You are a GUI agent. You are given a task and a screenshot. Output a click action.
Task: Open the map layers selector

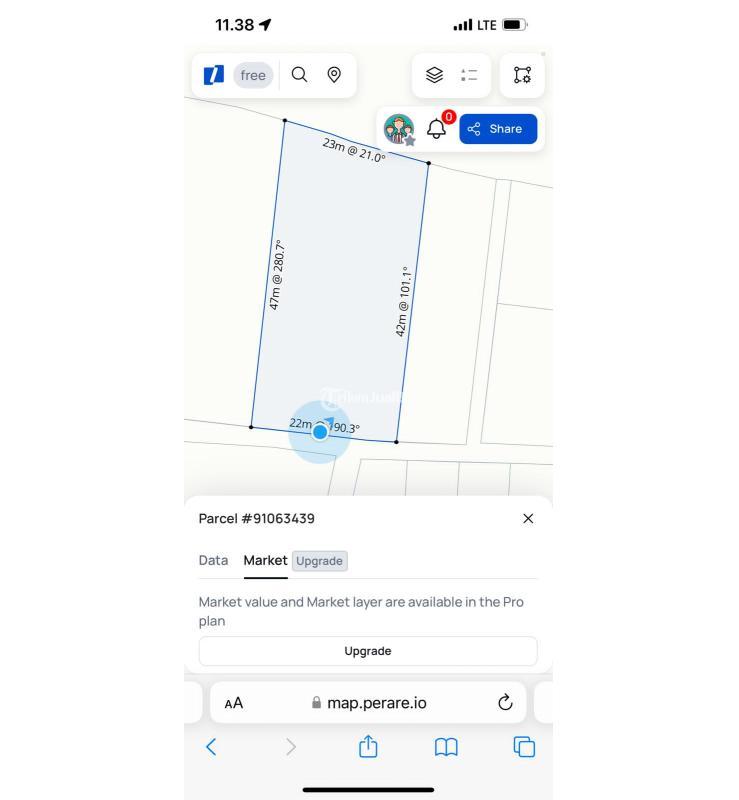[434, 75]
